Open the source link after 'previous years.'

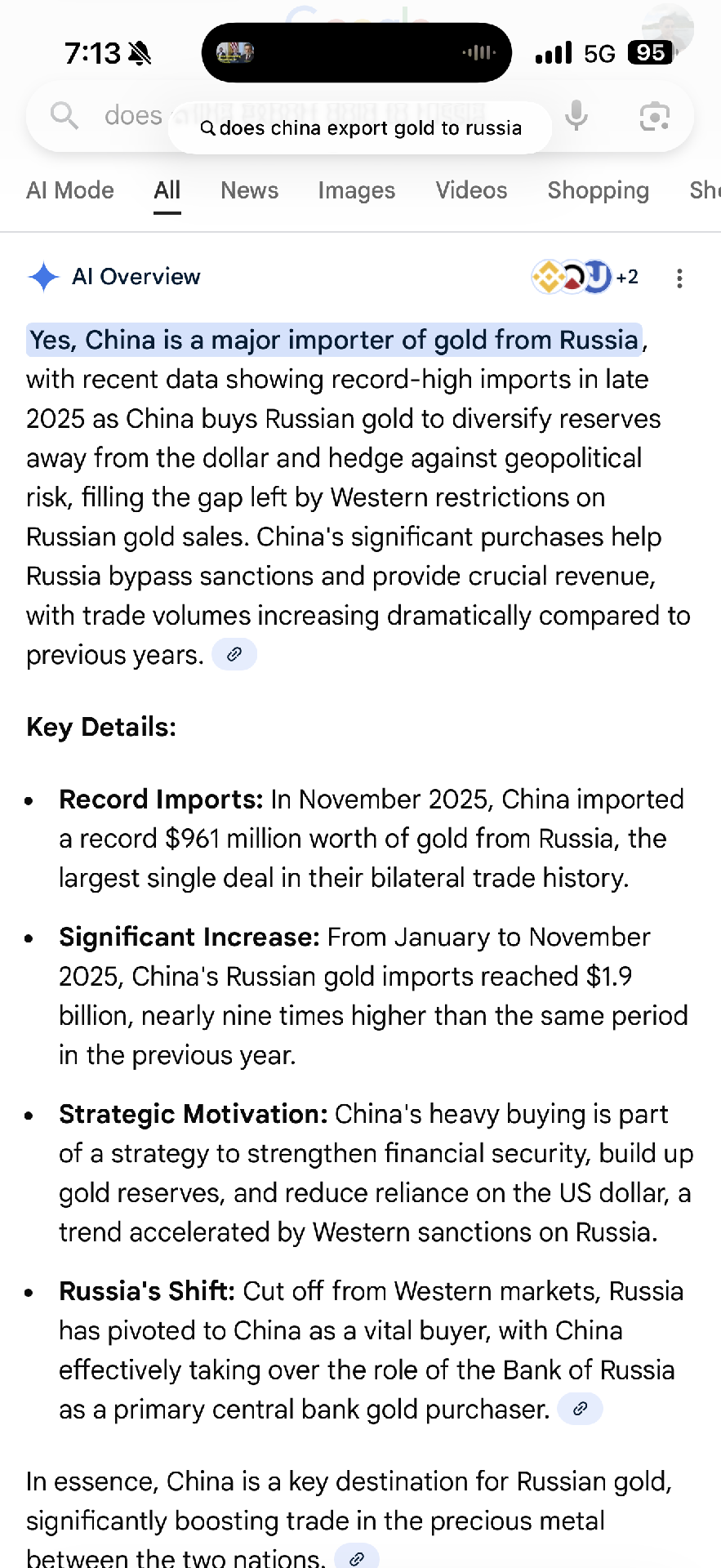coord(234,654)
